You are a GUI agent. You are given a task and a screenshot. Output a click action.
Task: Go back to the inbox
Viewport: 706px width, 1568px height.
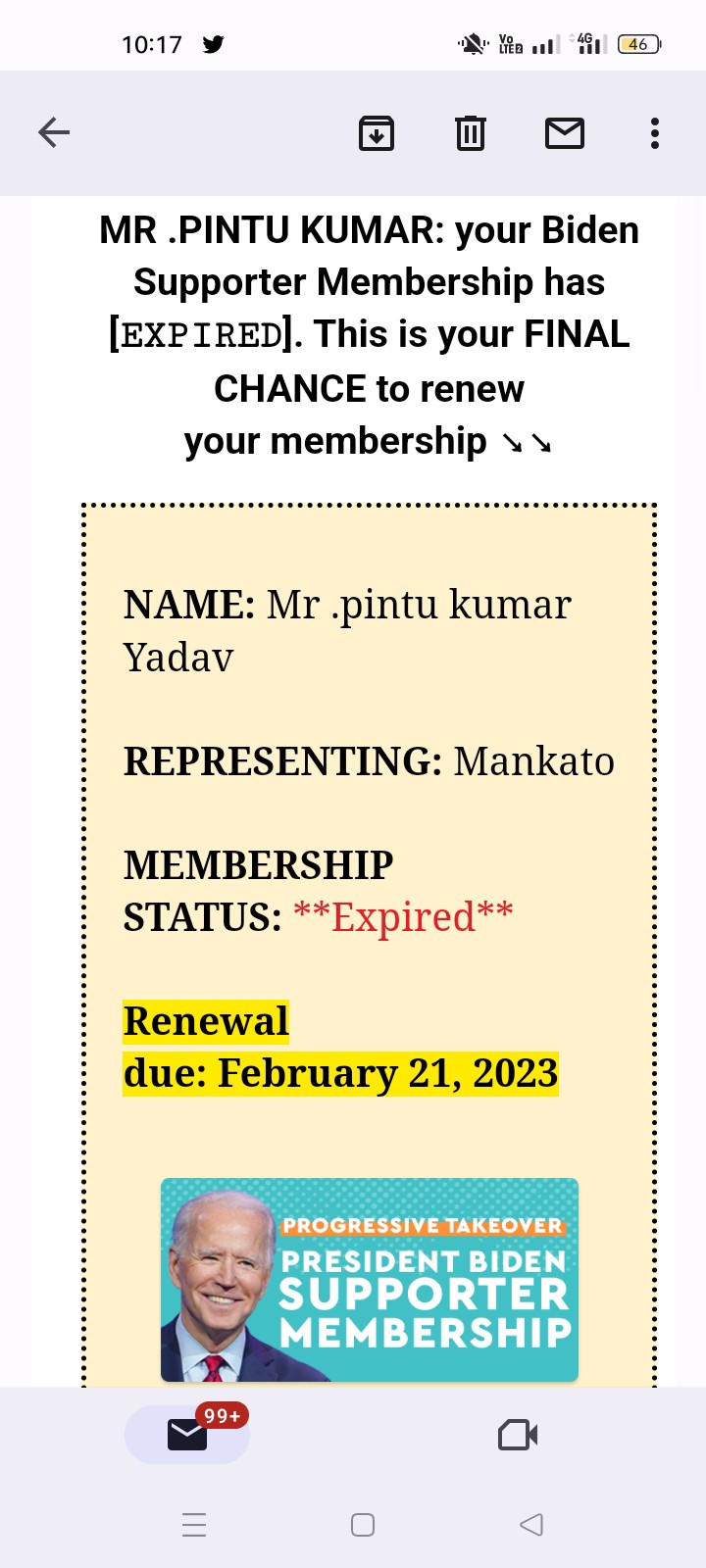[54, 132]
